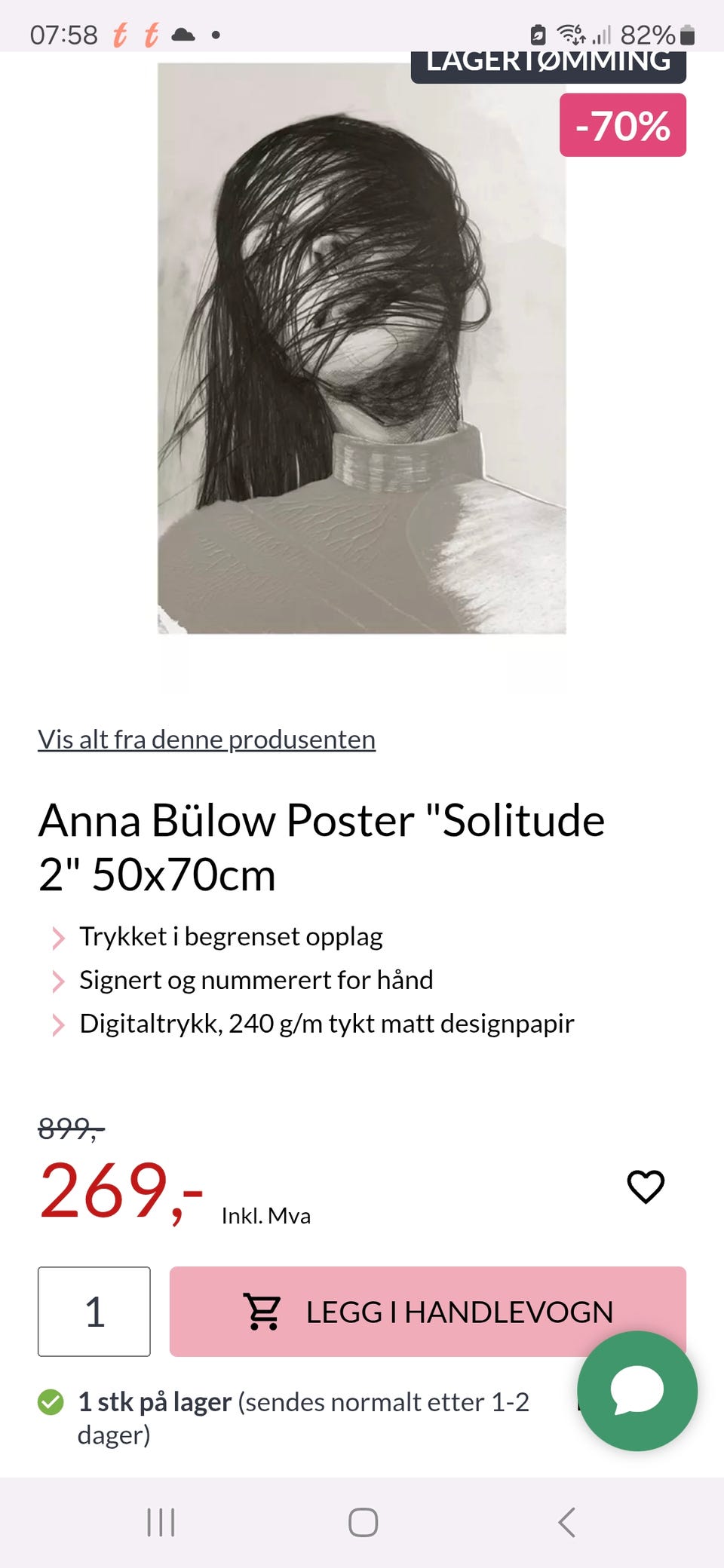Screen dimensions: 724x1568
Task: Tap the -70% discount badge
Action: pos(622,125)
